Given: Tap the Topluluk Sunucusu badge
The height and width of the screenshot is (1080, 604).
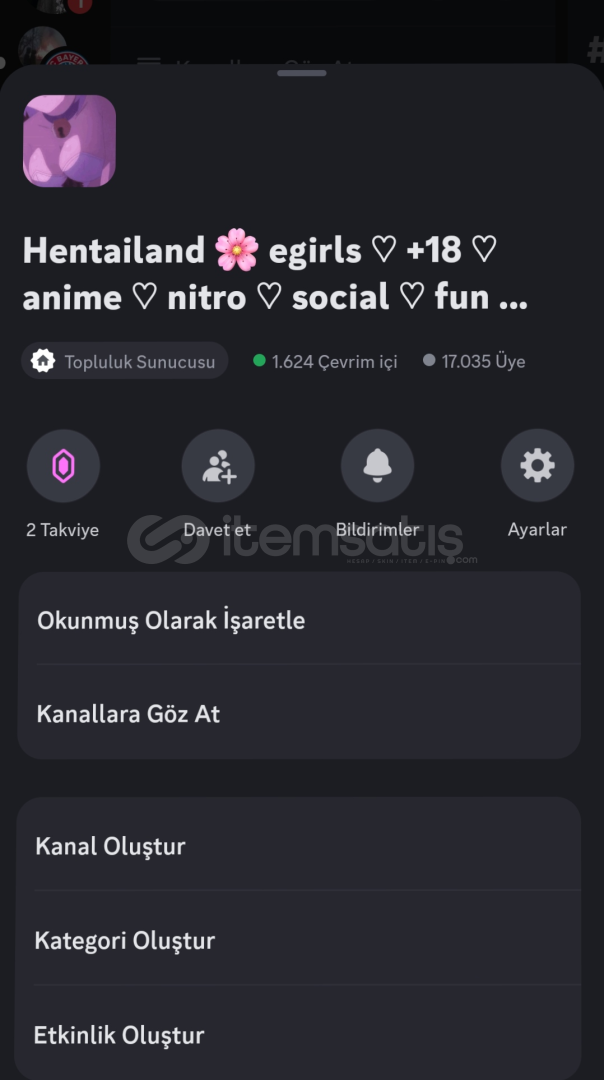Looking at the screenshot, I should click(125, 361).
